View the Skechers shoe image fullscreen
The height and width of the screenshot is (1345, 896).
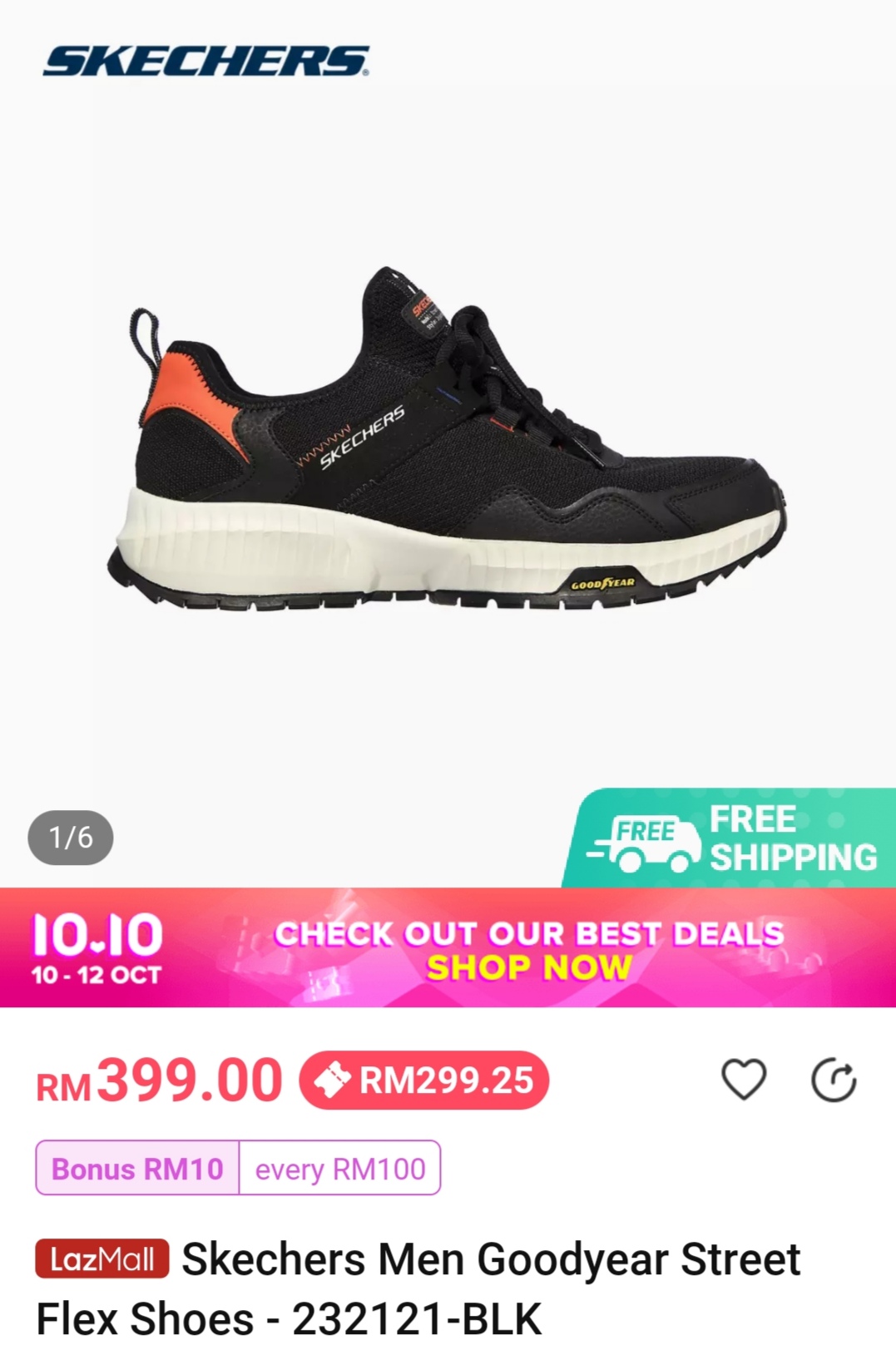pos(448,441)
